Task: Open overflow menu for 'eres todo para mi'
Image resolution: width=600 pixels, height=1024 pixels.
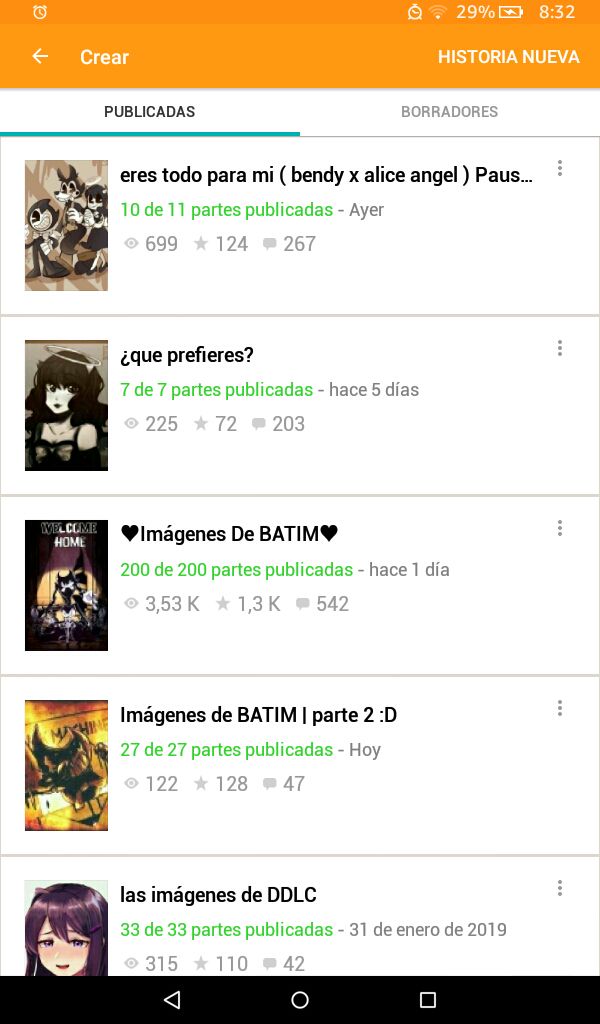Action: coord(560,168)
